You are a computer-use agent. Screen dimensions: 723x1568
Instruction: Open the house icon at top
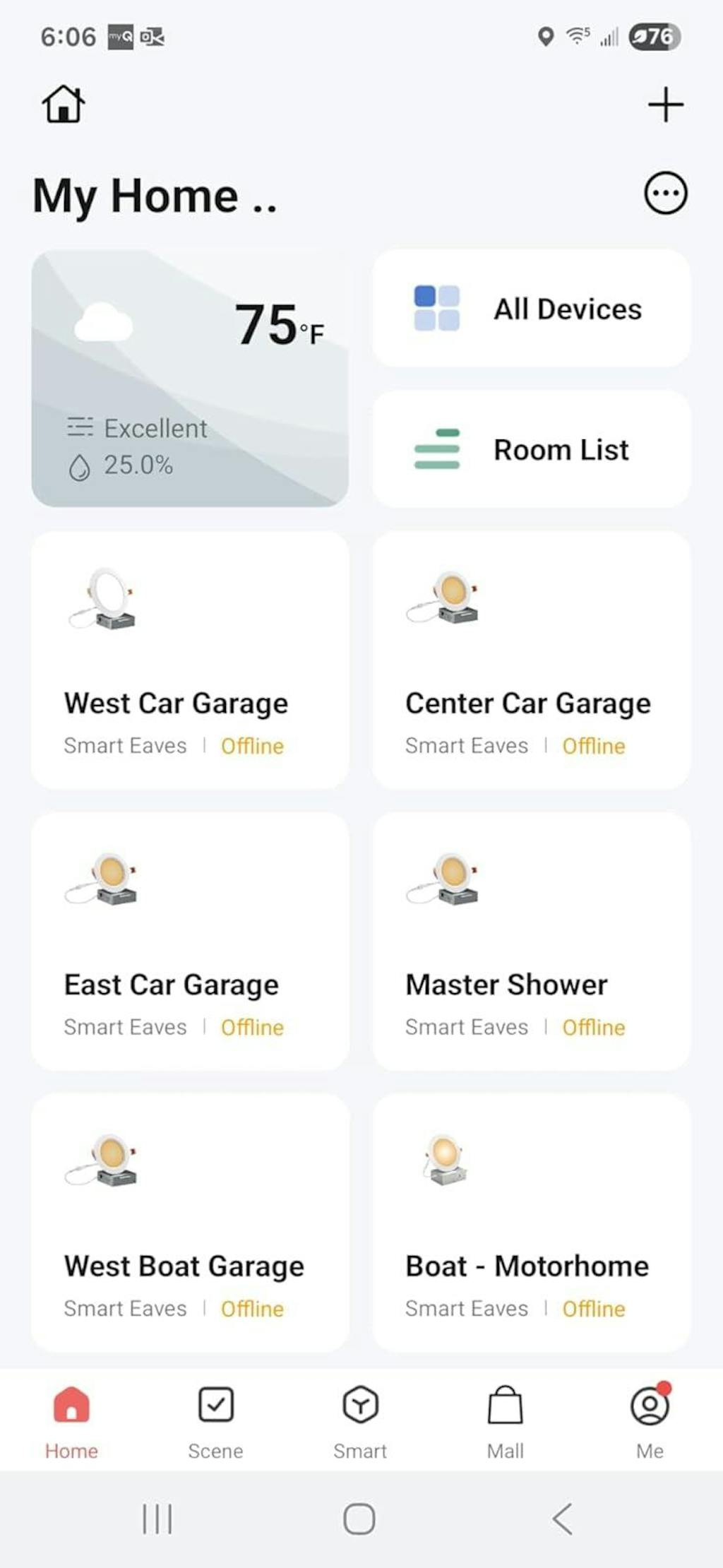[x=64, y=105]
